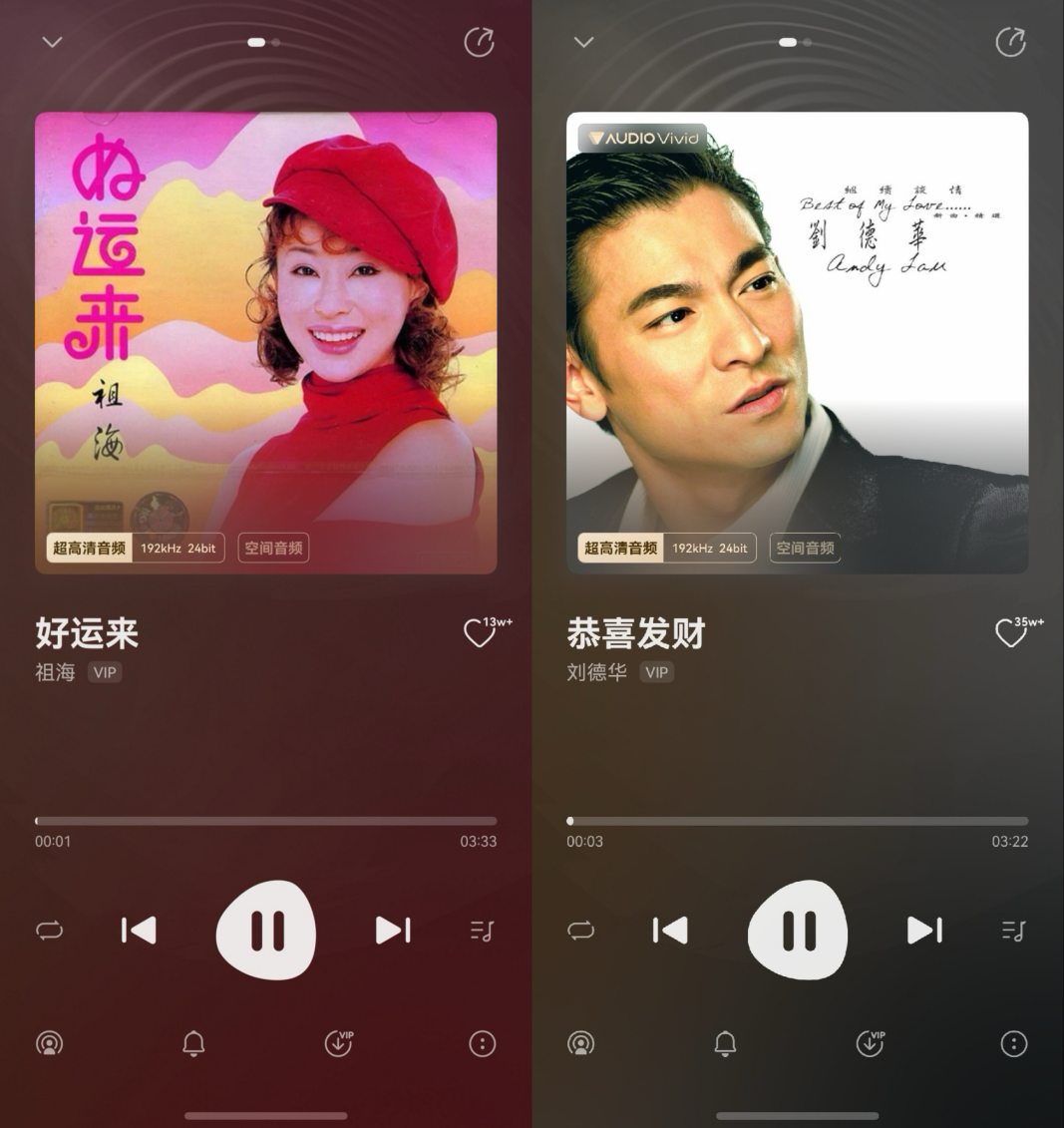Set 好运来 as ringtone via bell icon
Viewport: 1064px width, 1128px height.
[x=193, y=1043]
